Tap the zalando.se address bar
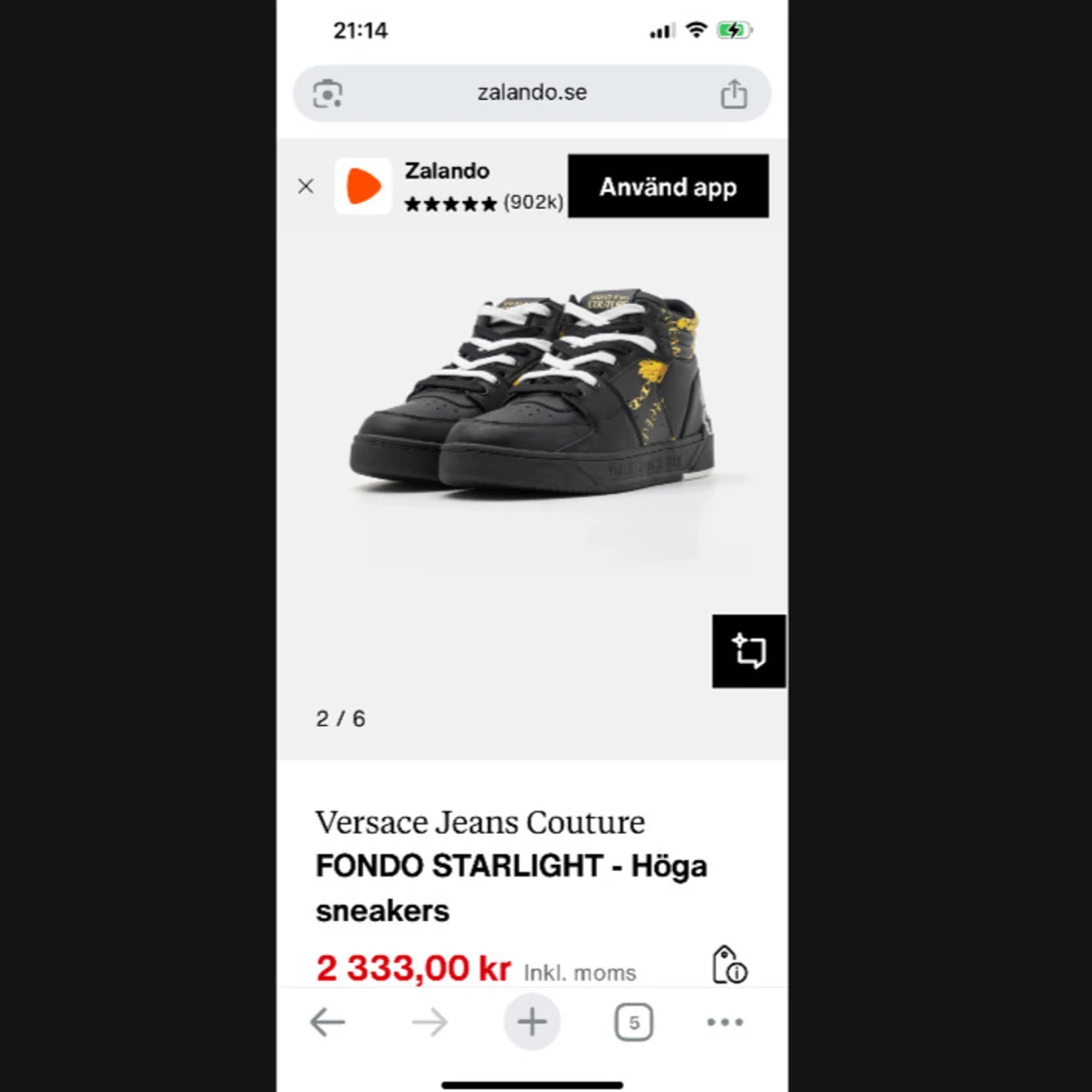 point(532,93)
